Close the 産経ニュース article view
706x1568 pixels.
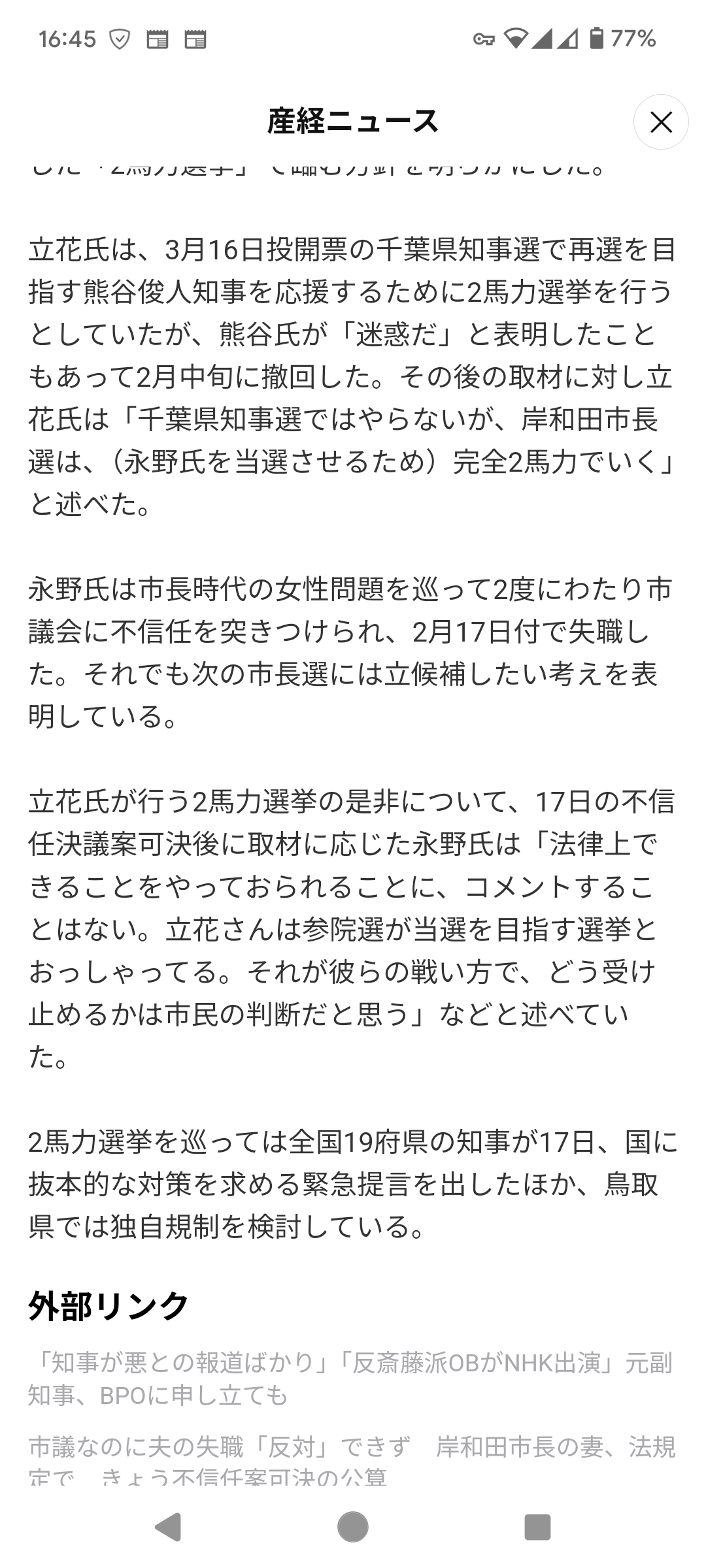tap(661, 122)
